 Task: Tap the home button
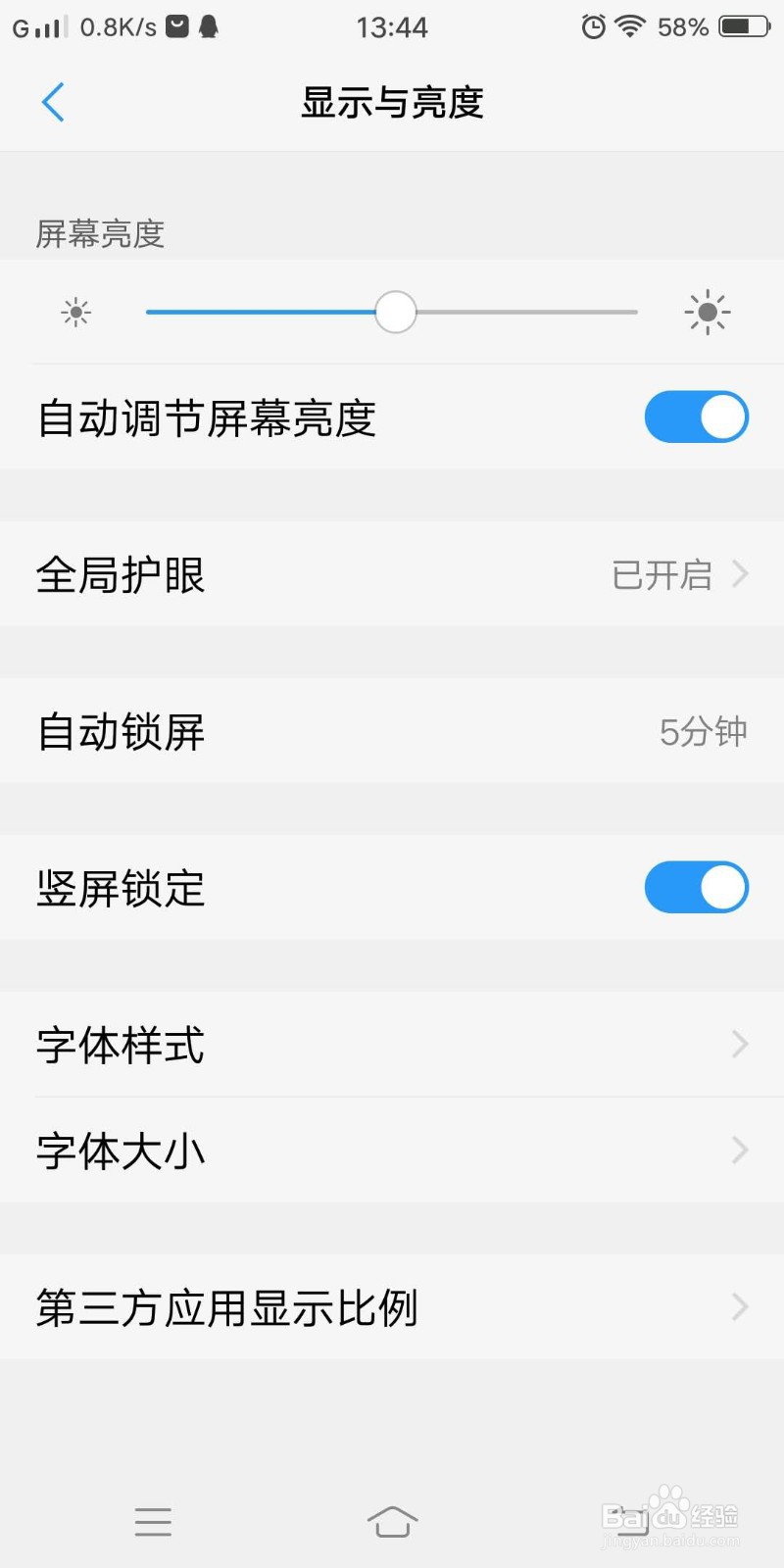[392, 1522]
